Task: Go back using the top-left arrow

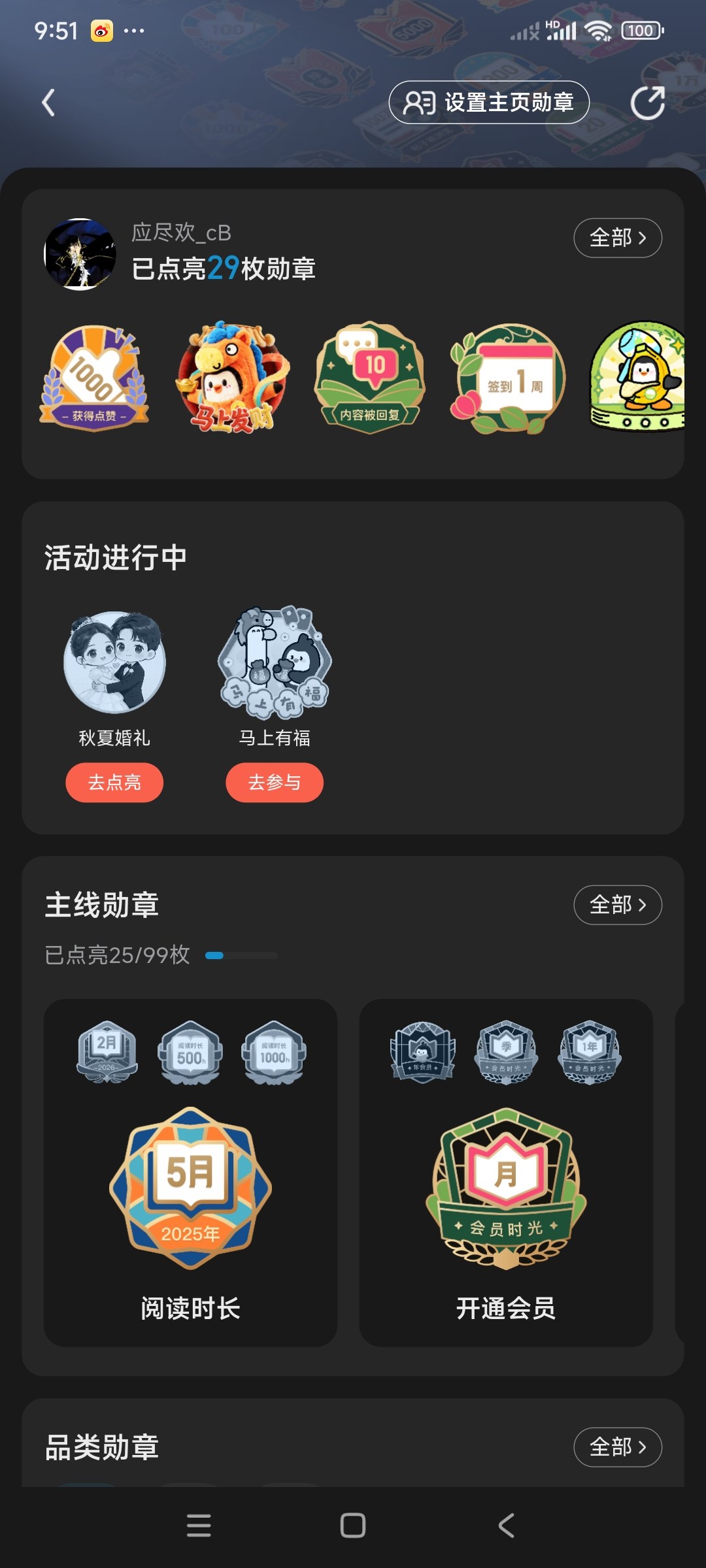Action: click(48, 103)
